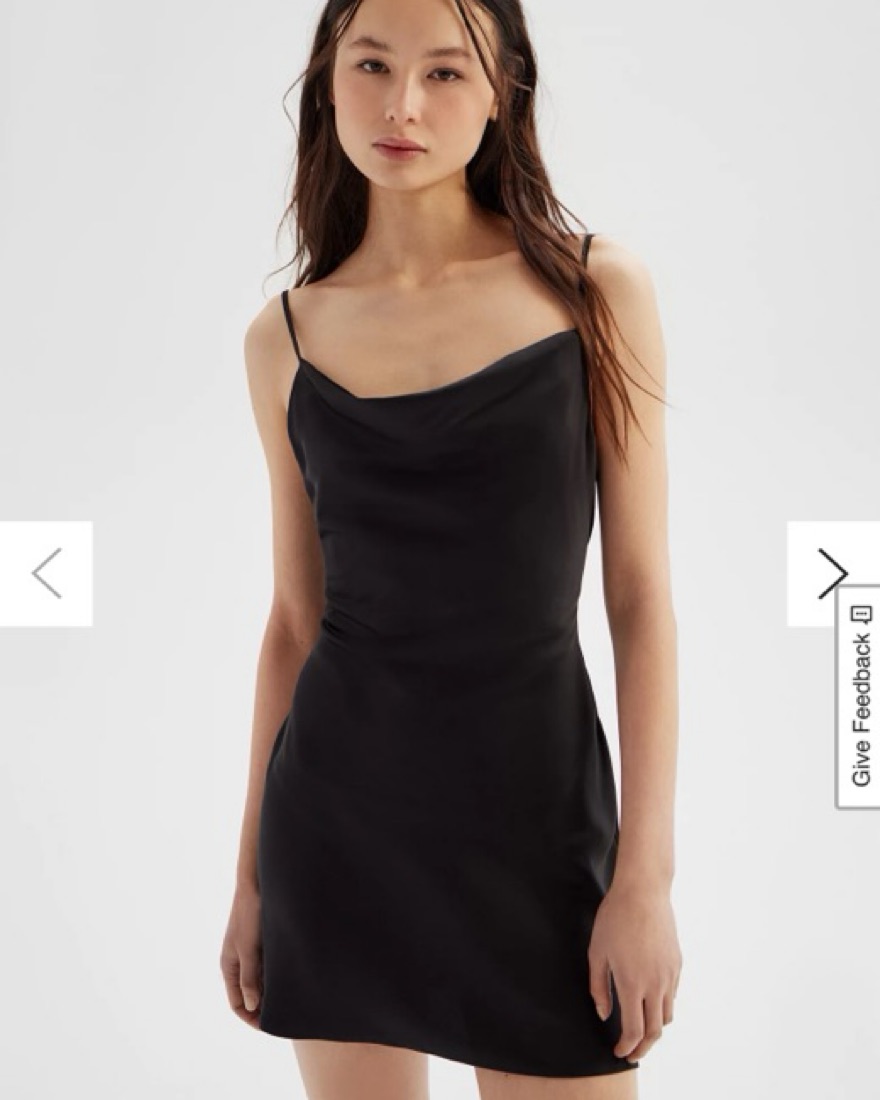Screen dimensions: 880x1100
Task: Go to the previous product photo
Action: pyautogui.click(x=46, y=574)
